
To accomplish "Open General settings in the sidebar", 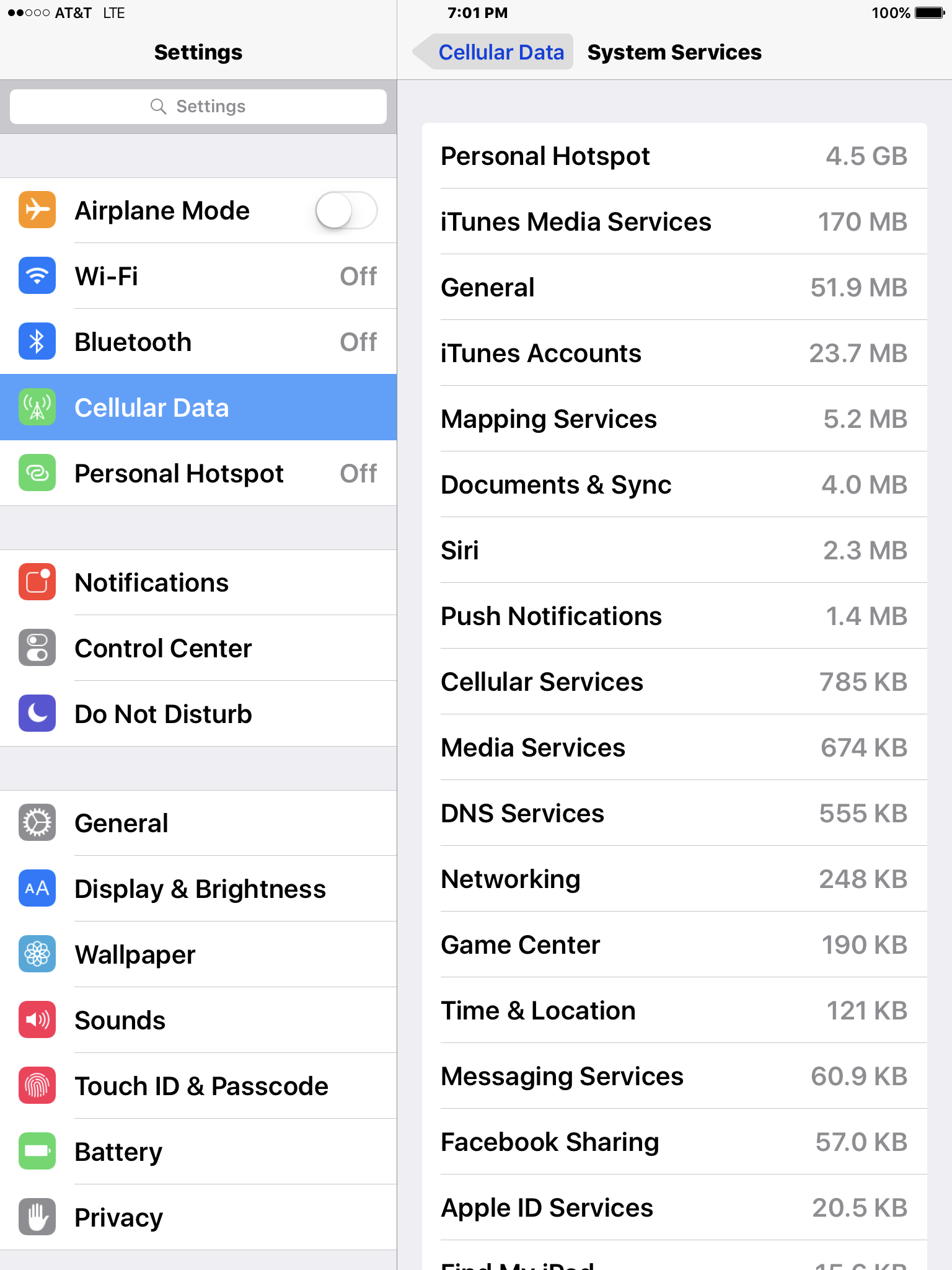I will (198, 823).
